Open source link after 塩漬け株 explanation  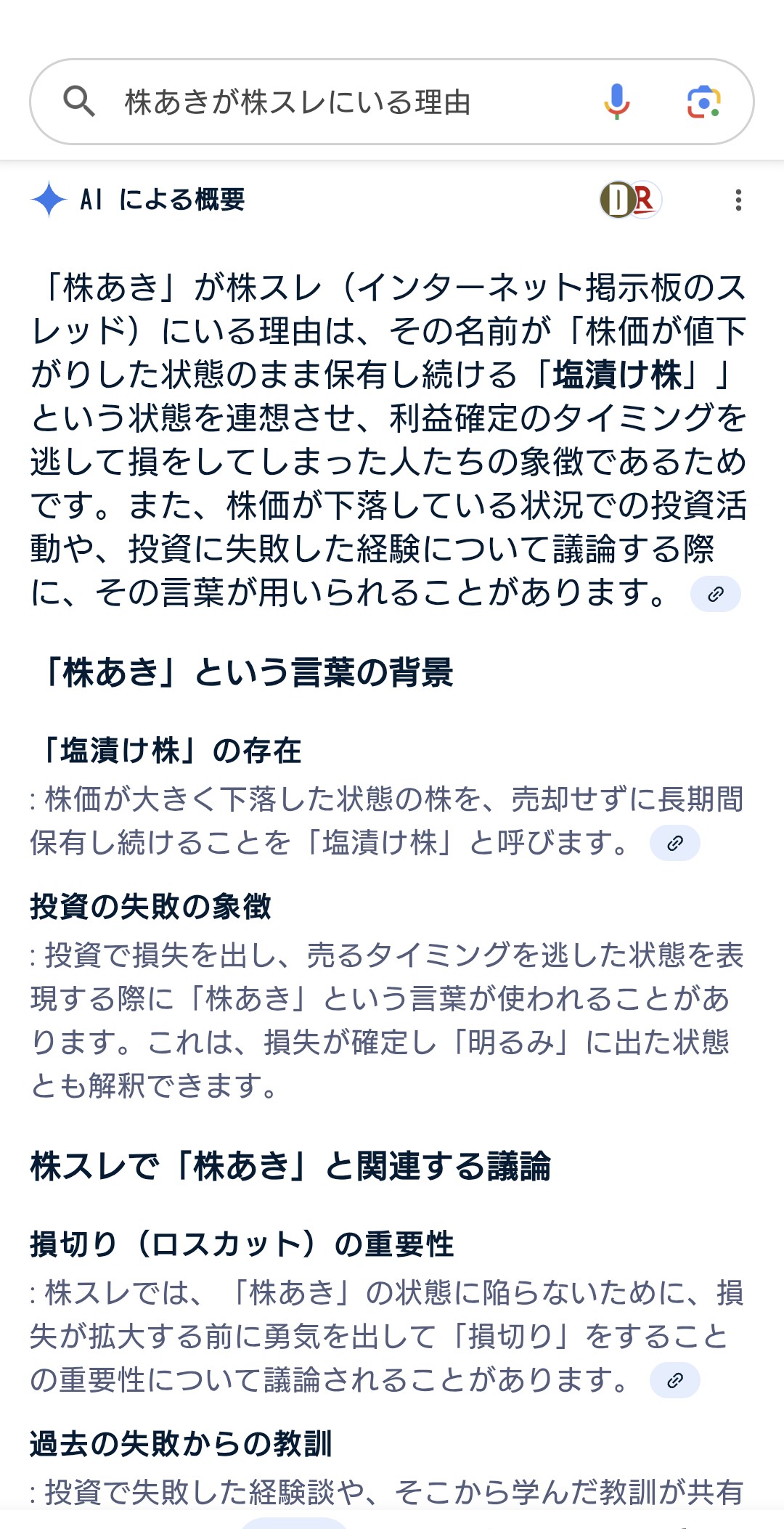coord(675,843)
